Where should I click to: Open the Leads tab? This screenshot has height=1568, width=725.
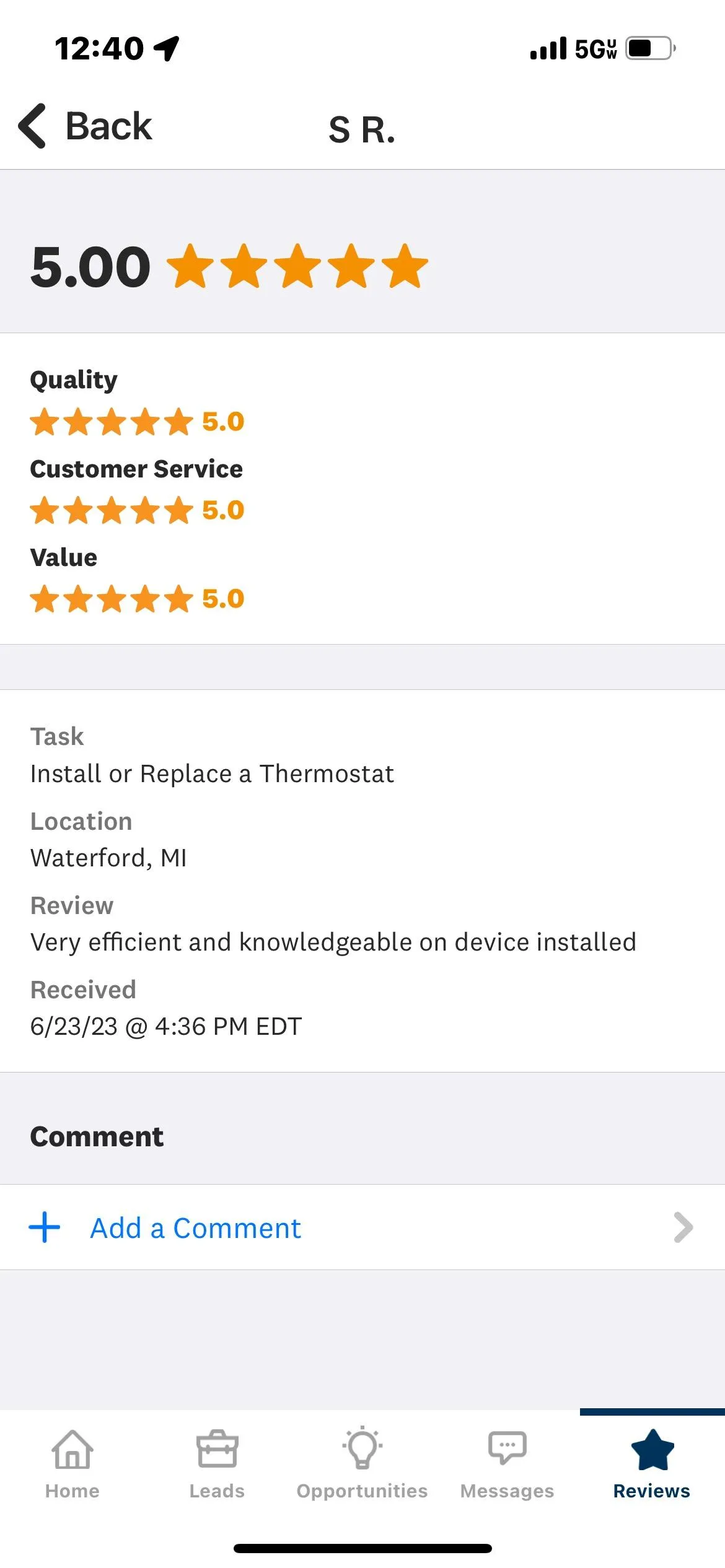pyautogui.click(x=217, y=1465)
